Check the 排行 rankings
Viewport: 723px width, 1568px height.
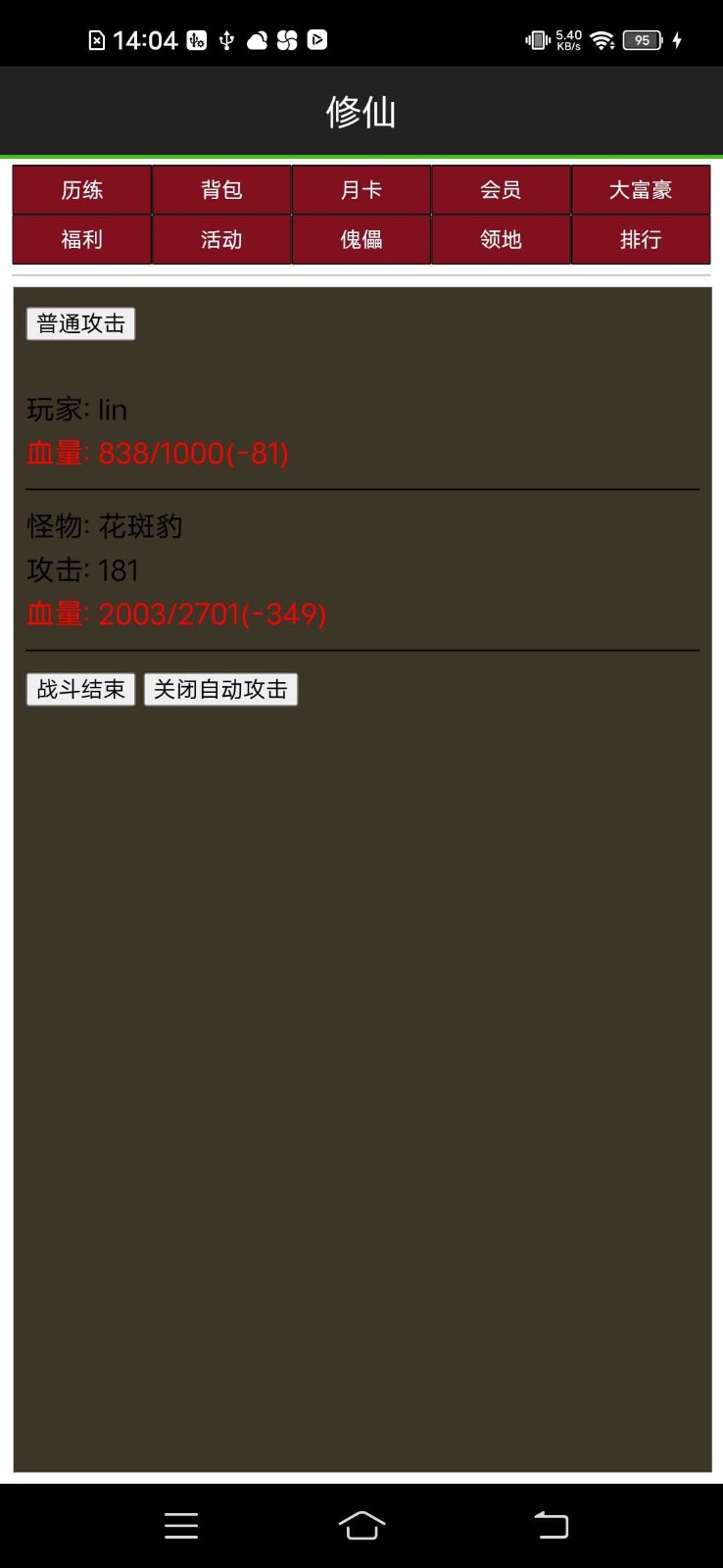[641, 240]
